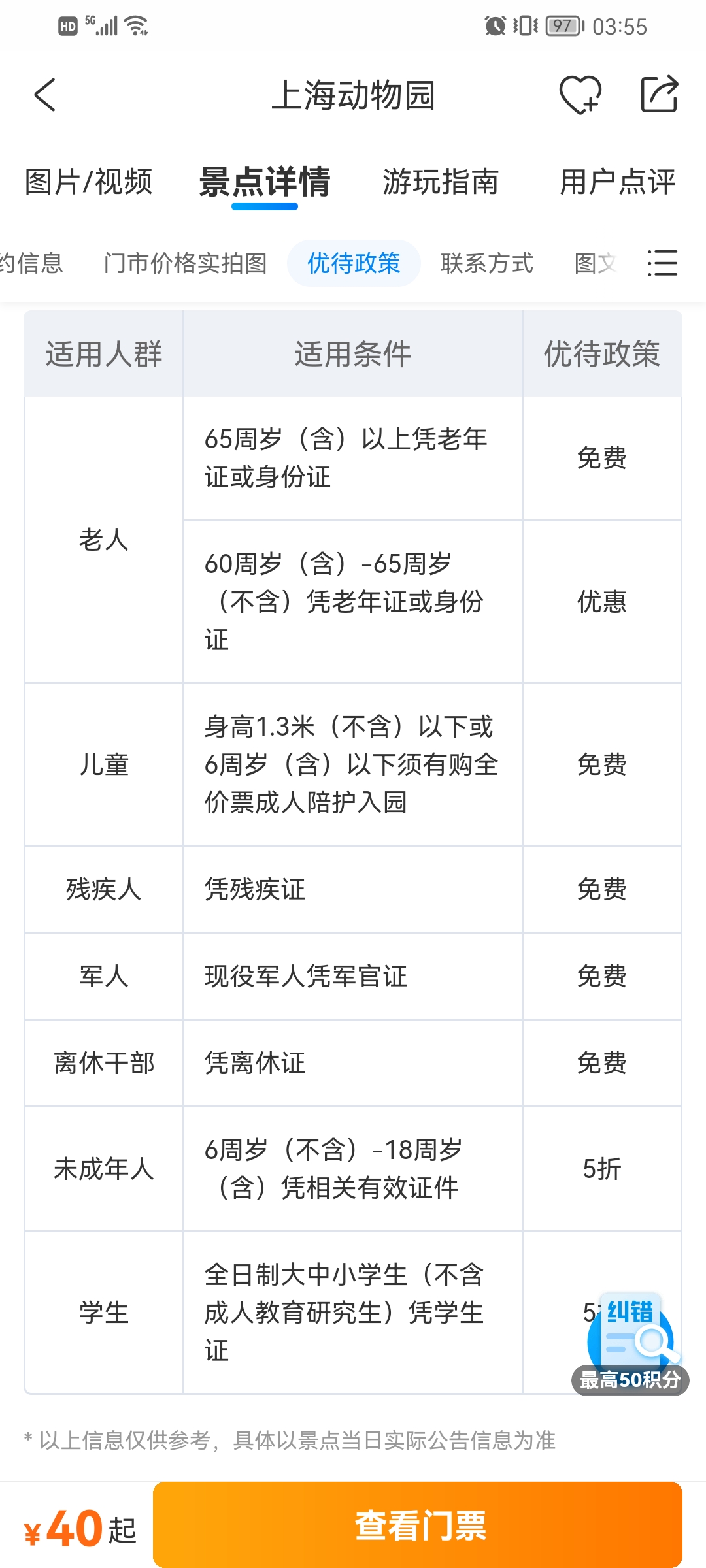Add 上海动物园 to favorites

pos(580,95)
